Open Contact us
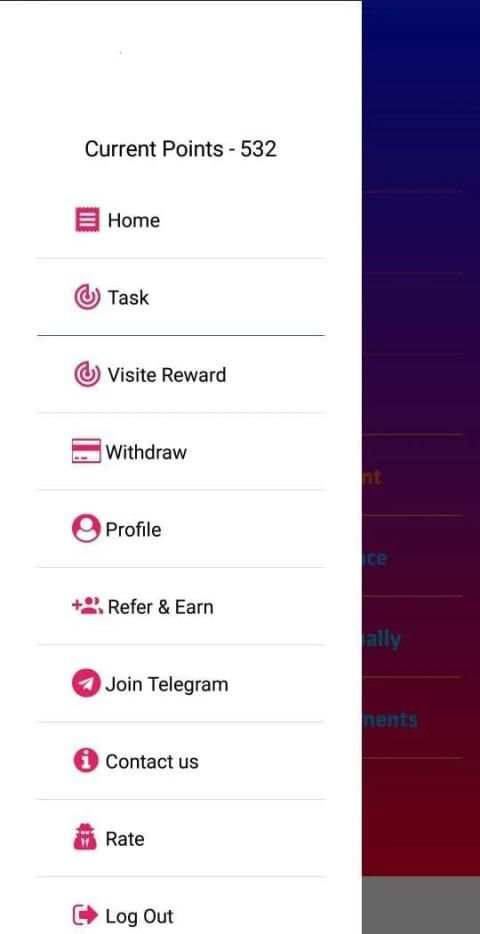480x934 pixels. pos(180,761)
